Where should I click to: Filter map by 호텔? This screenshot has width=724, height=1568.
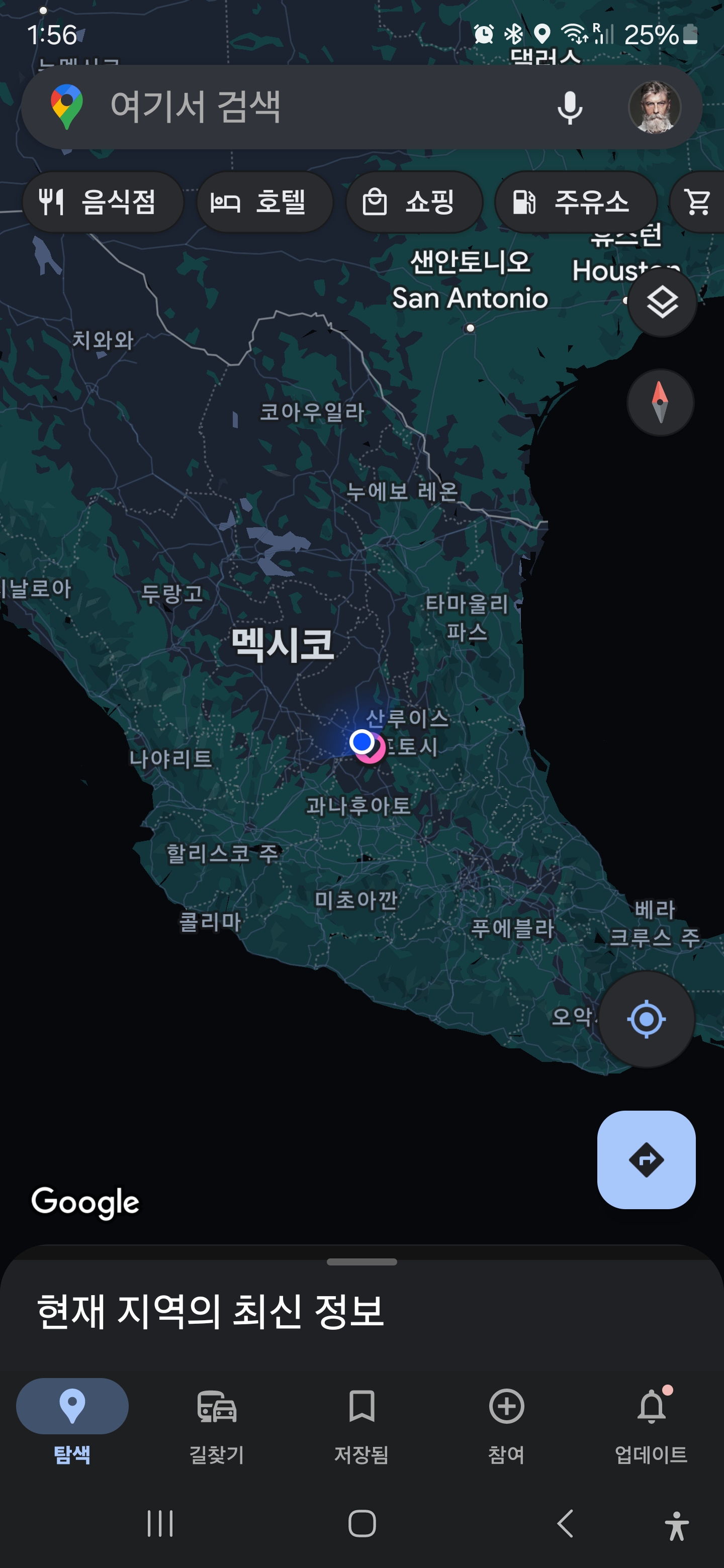tap(264, 202)
